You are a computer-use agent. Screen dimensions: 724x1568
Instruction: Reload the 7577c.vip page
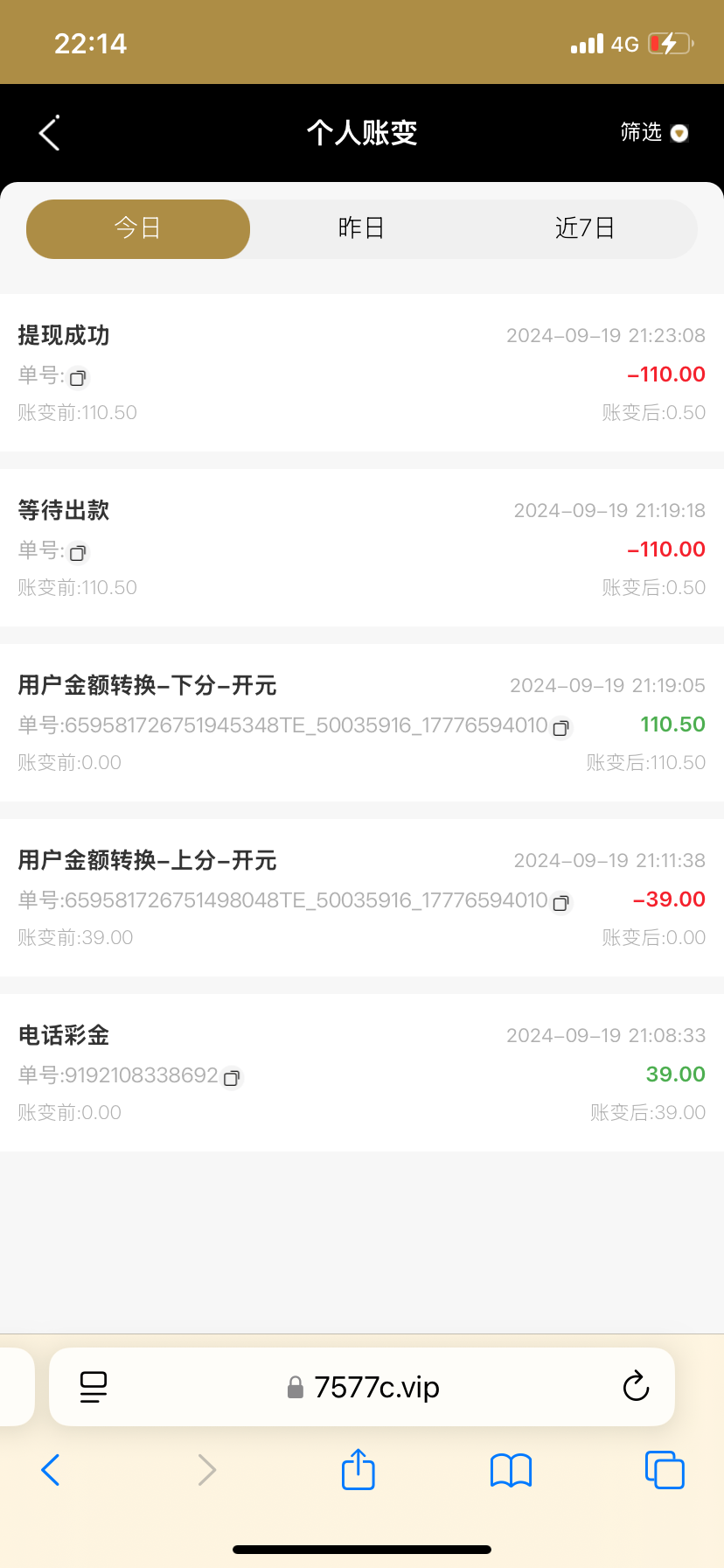[636, 1387]
